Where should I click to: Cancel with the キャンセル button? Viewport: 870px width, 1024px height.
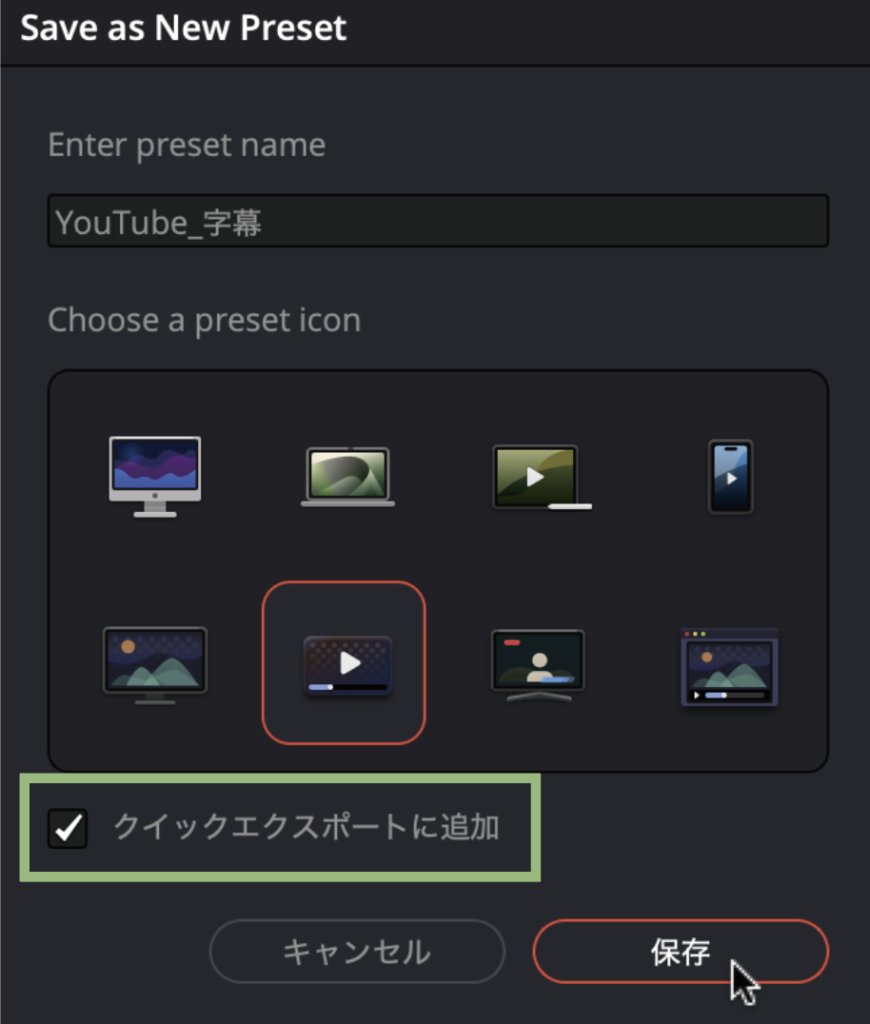tap(357, 952)
